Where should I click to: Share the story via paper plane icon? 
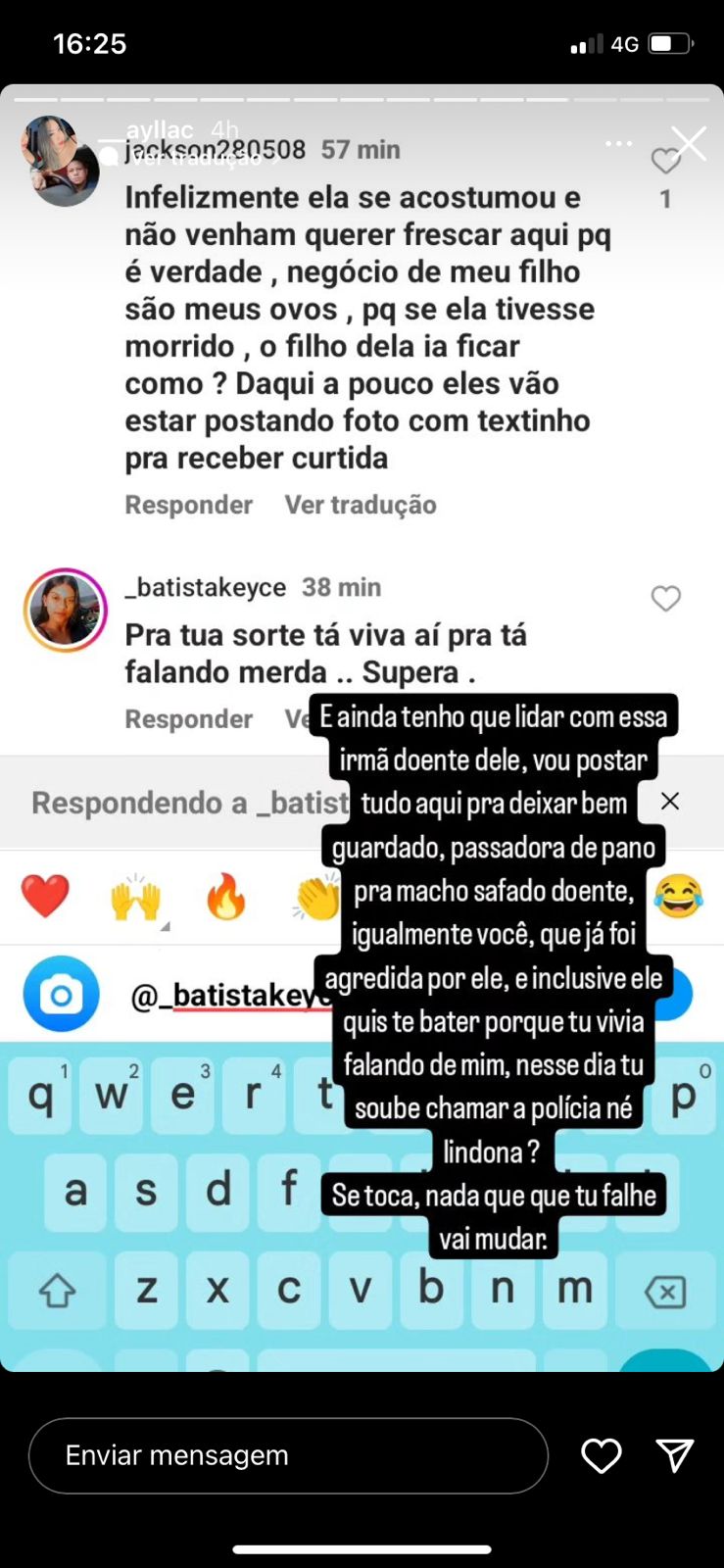pyautogui.click(x=675, y=1455)
